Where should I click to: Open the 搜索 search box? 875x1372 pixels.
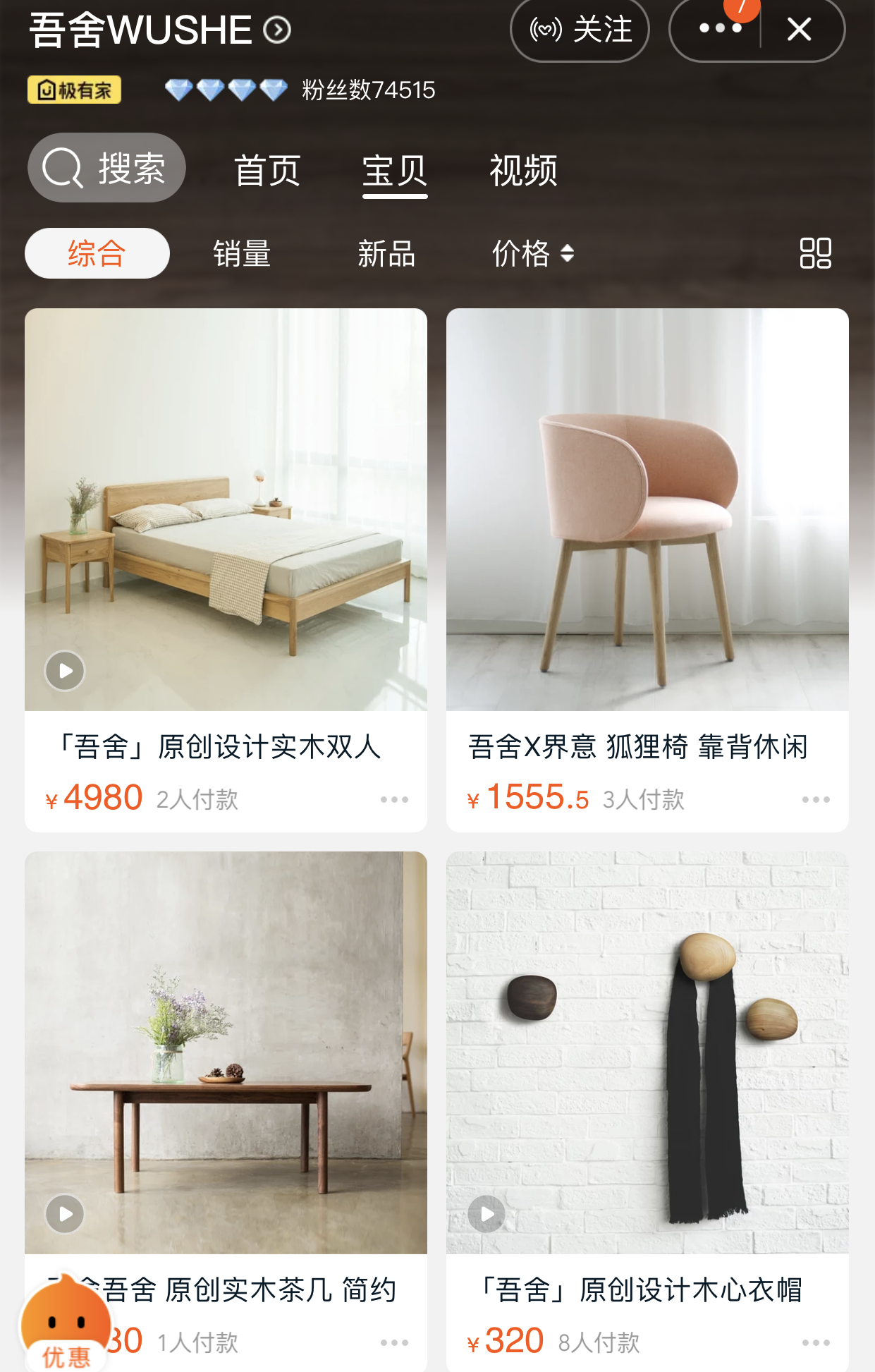point(106,168)
